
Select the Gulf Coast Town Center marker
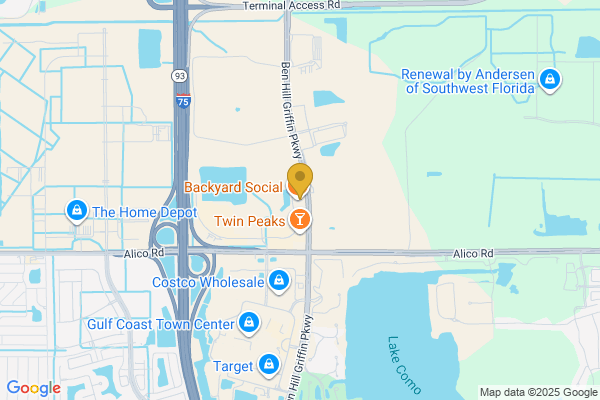(x=249, y=323)
